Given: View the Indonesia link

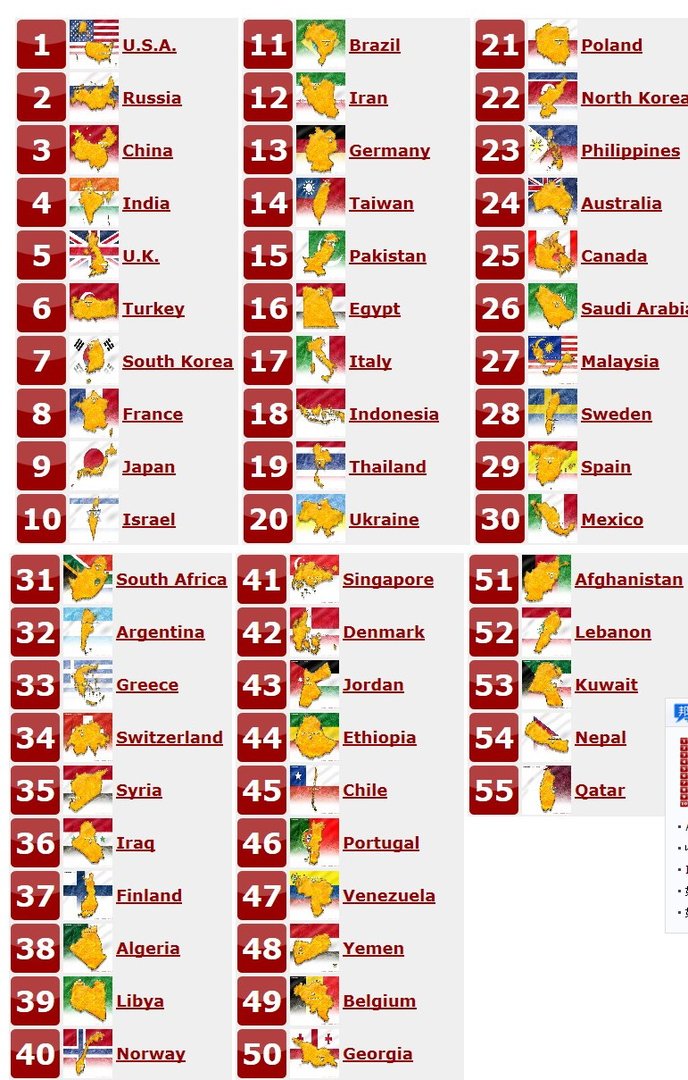Looking at the screenshot, I should (393, 414).
